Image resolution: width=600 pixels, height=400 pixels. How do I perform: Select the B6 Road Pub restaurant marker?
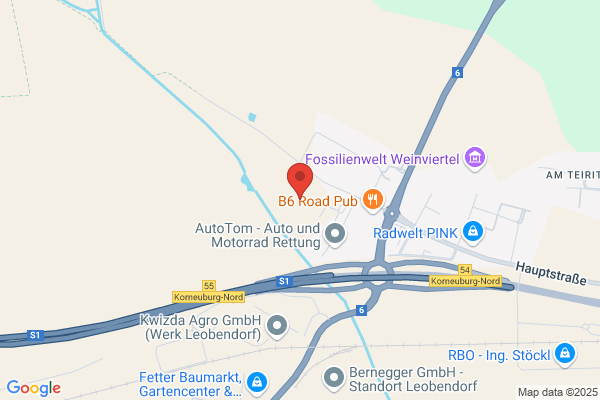(x=373, y=200)
